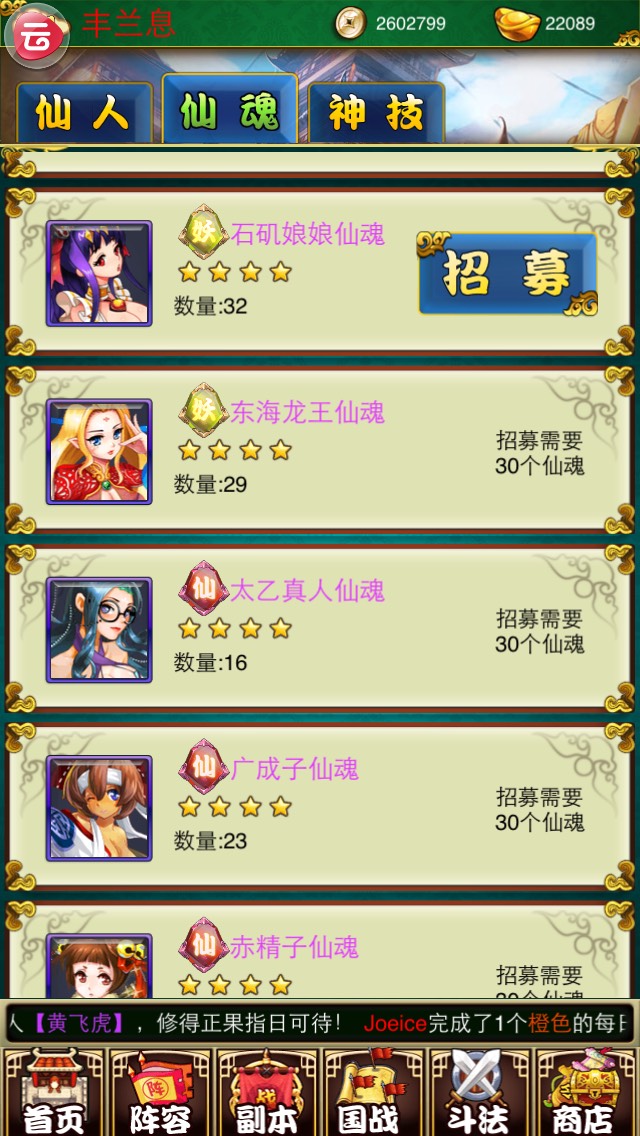Select the 广成子仙魂 card
This screenshot has height=1136, width=640.
coord(320,807)
